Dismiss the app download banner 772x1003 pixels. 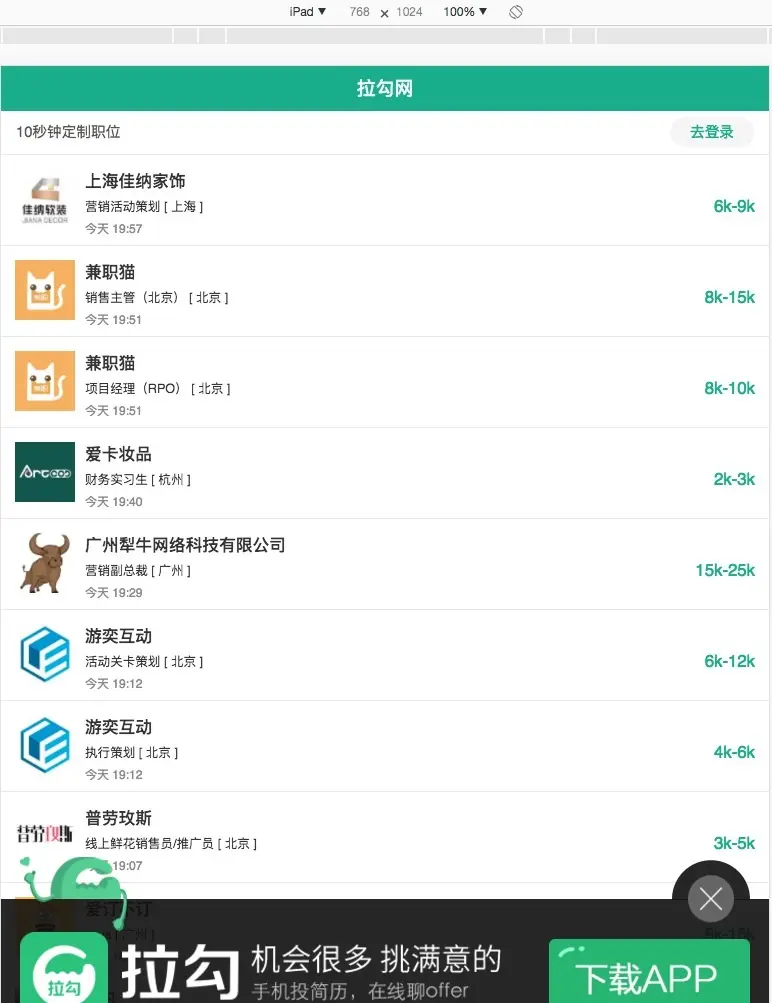coord(710,899)
